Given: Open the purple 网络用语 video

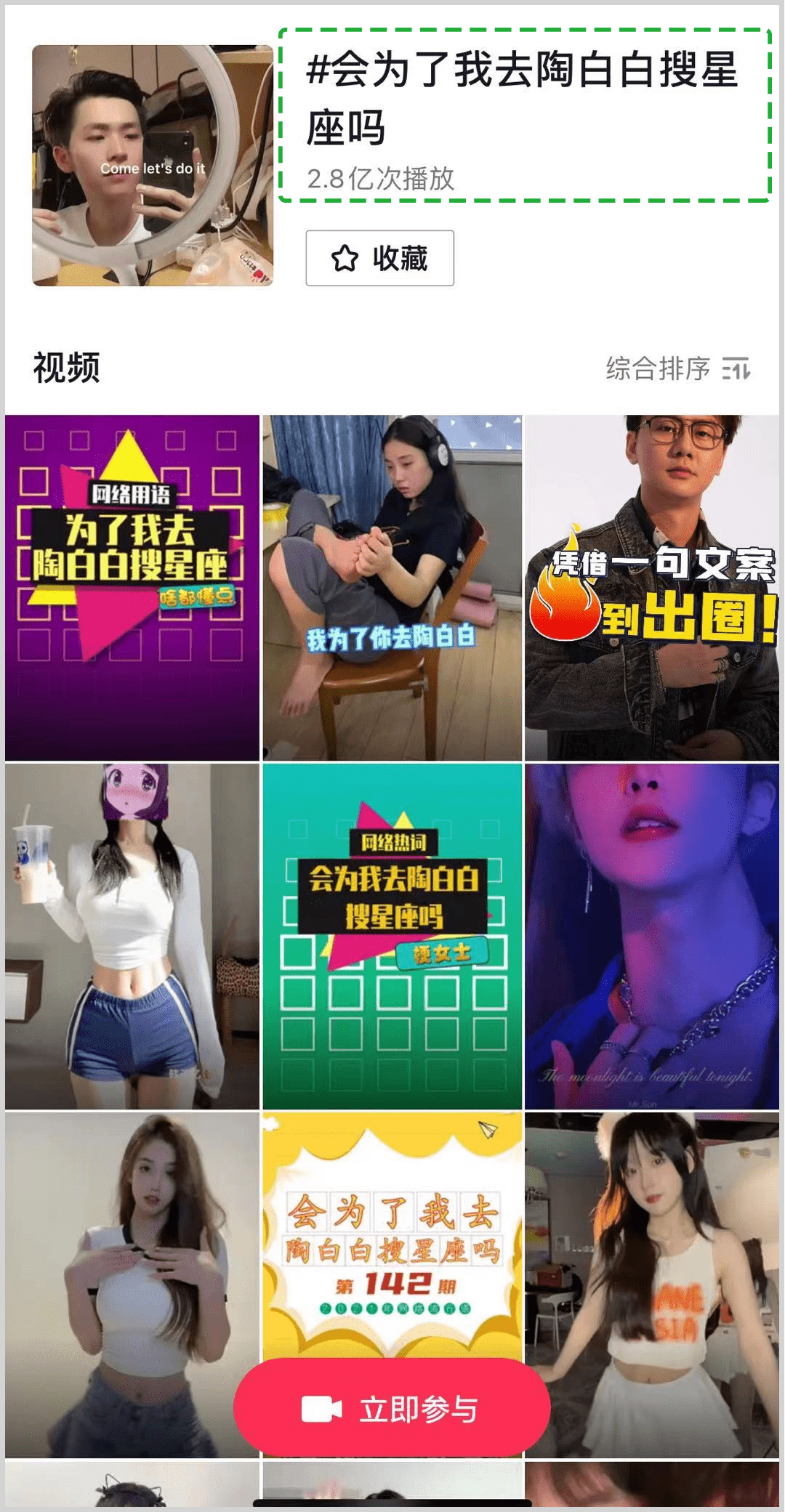Looking at the screenshot, I should [x=132, y=587].
